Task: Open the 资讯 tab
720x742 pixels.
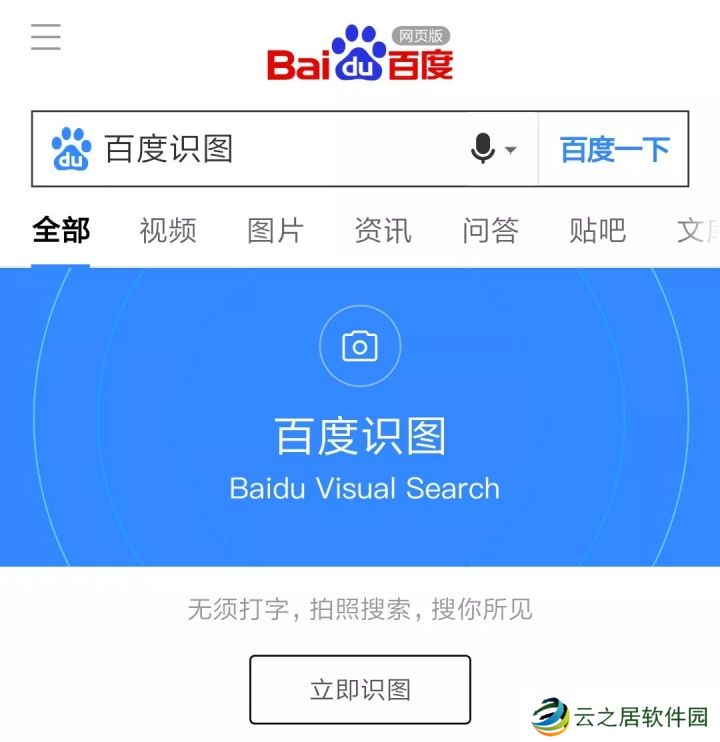Action: coord(383,231)
